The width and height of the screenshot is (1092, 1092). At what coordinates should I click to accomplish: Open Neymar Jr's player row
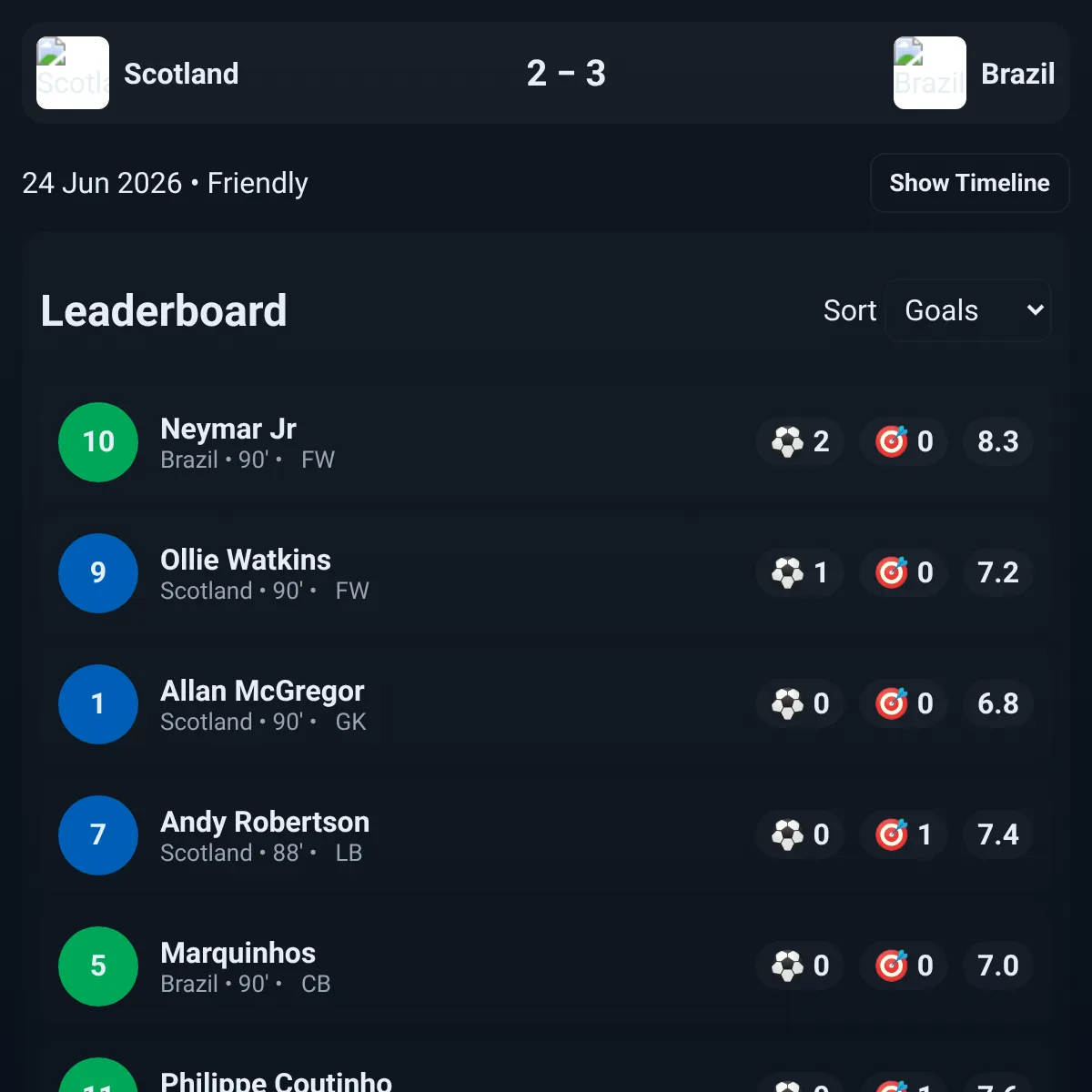tap(546, 442)
